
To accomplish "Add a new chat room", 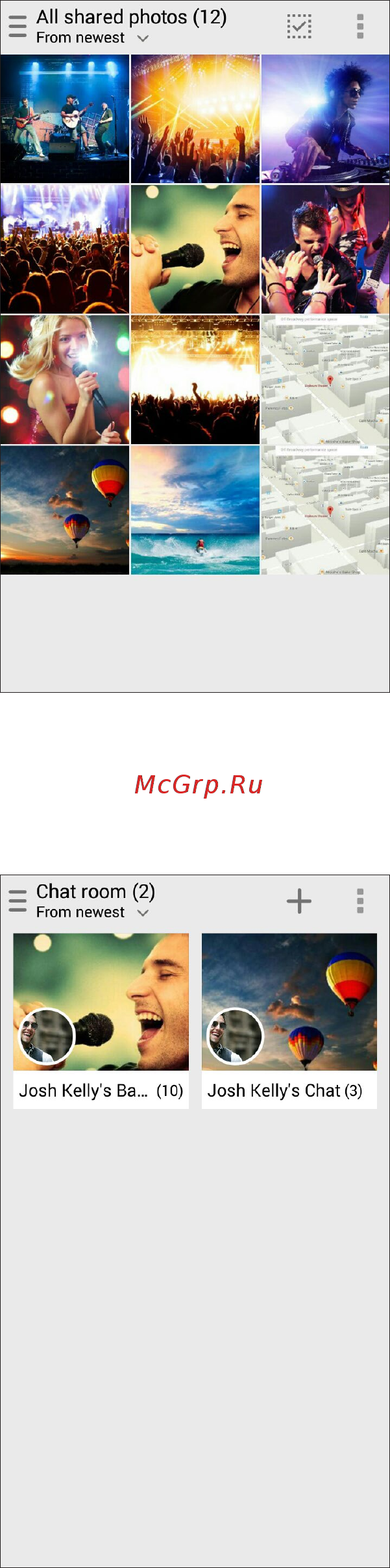I will tap(299, 901).
